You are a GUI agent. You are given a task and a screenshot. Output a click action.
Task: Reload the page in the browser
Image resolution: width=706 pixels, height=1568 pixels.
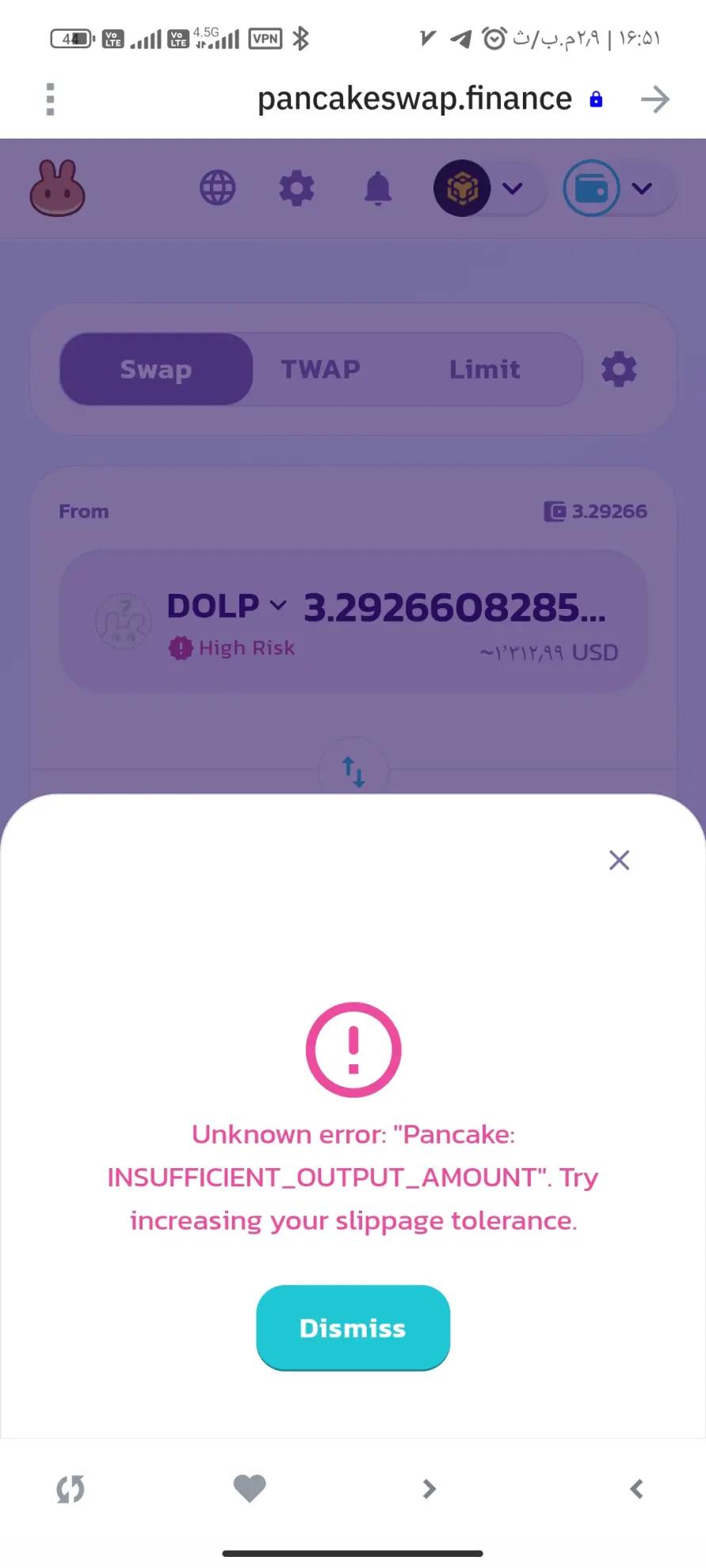[71, 1489]
